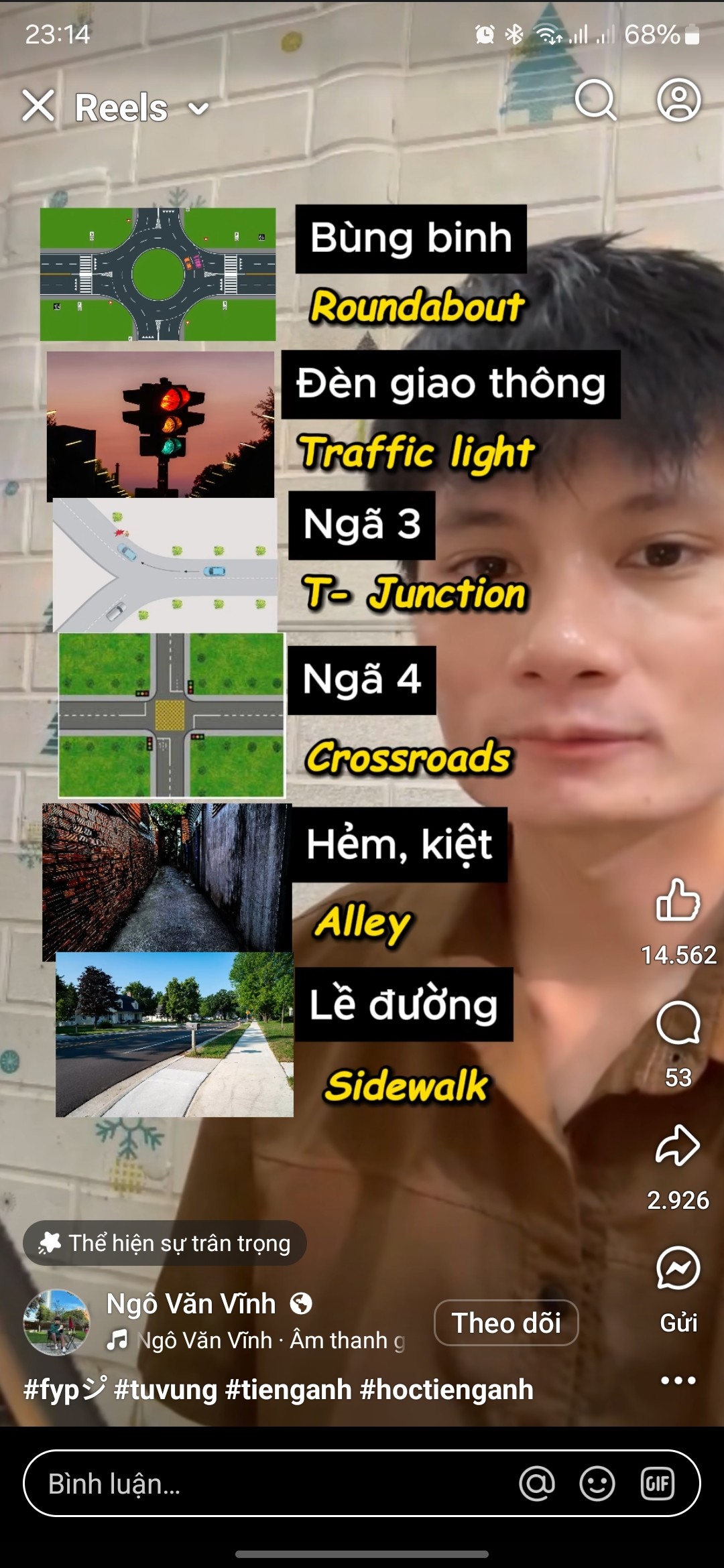Viewport: 724px width, 1568px height.
Task: Open search from the top bar
Action: point(595,100)
